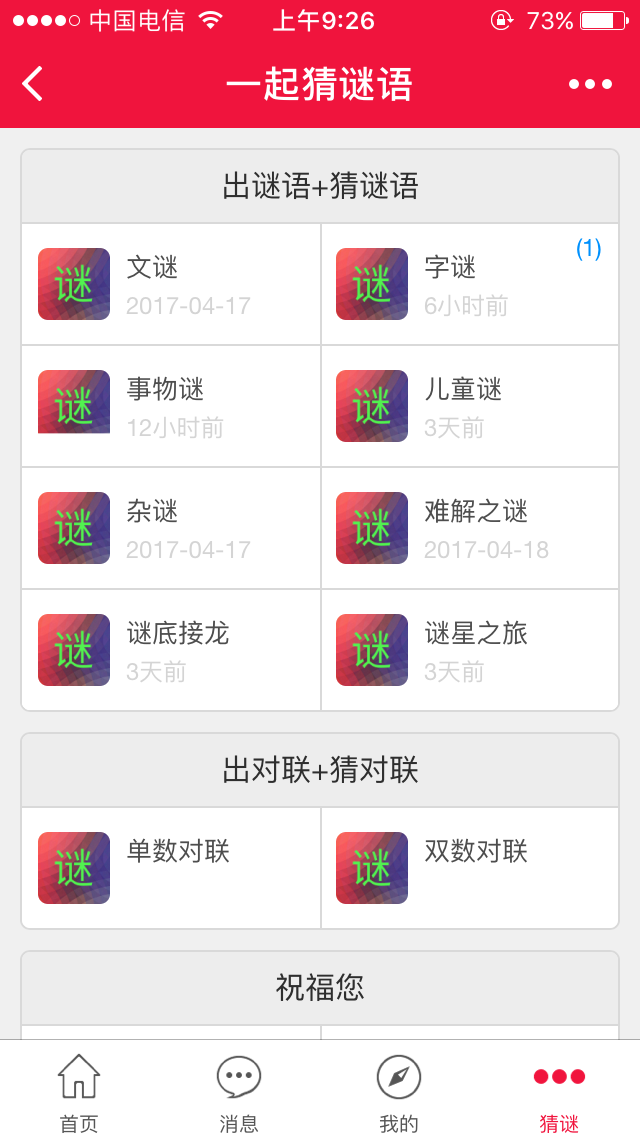640x1136 pixels.
Task: Open the 双数对联 couplet category
Action: [469, 867]
